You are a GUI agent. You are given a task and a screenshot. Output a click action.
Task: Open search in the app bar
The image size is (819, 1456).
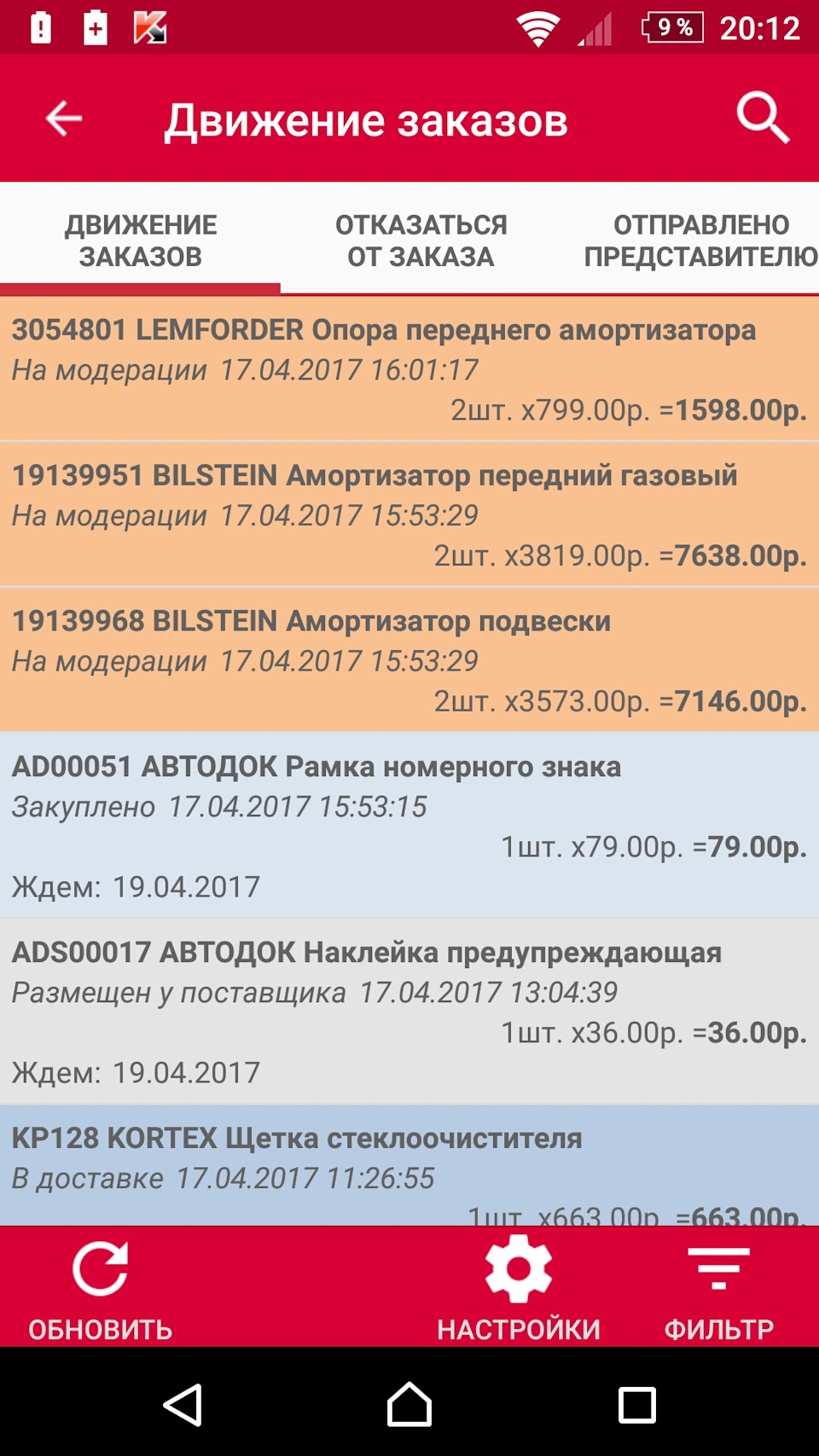(x=763, y=119)
